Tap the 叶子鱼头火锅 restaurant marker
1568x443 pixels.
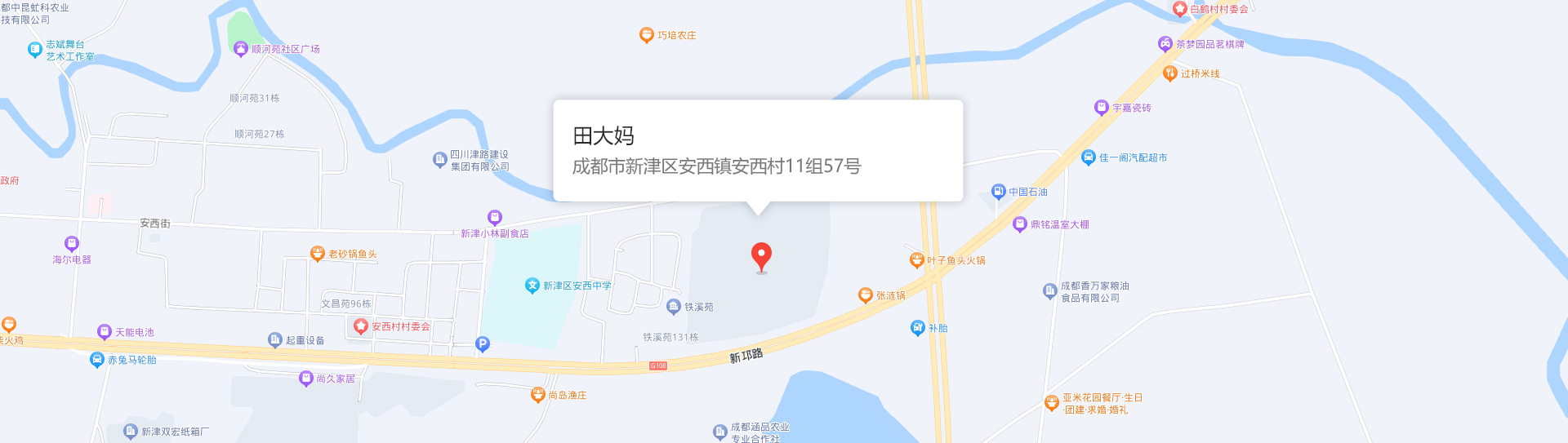coord(916,260)
